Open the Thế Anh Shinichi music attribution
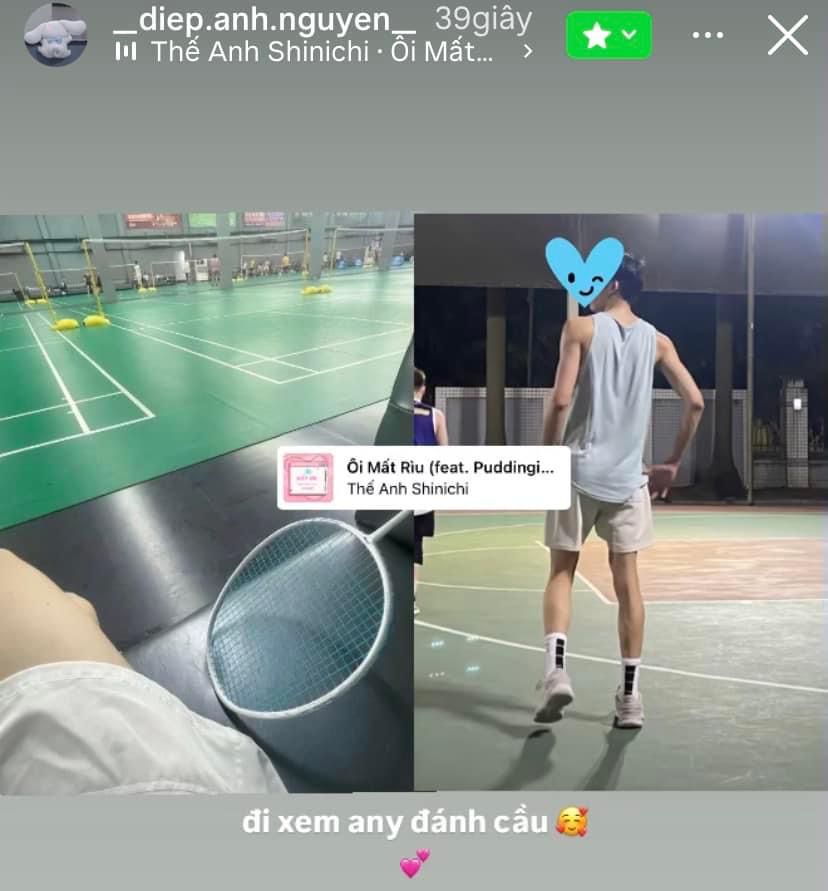Image resolution: width=828 pixels, height=891 pixels. tap(322, 52)
